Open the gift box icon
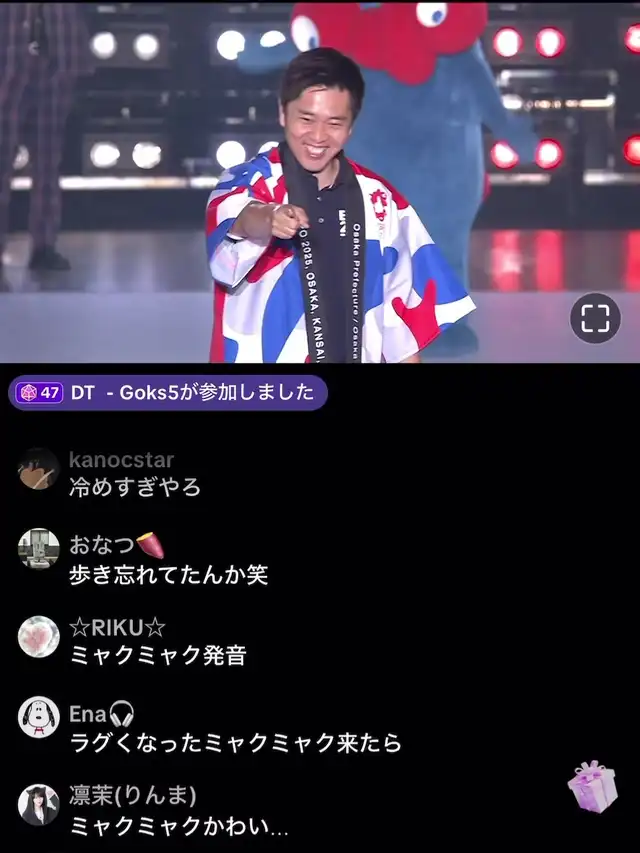The width and height of the screenshot is (640, 853). click(x=592, y=785)
